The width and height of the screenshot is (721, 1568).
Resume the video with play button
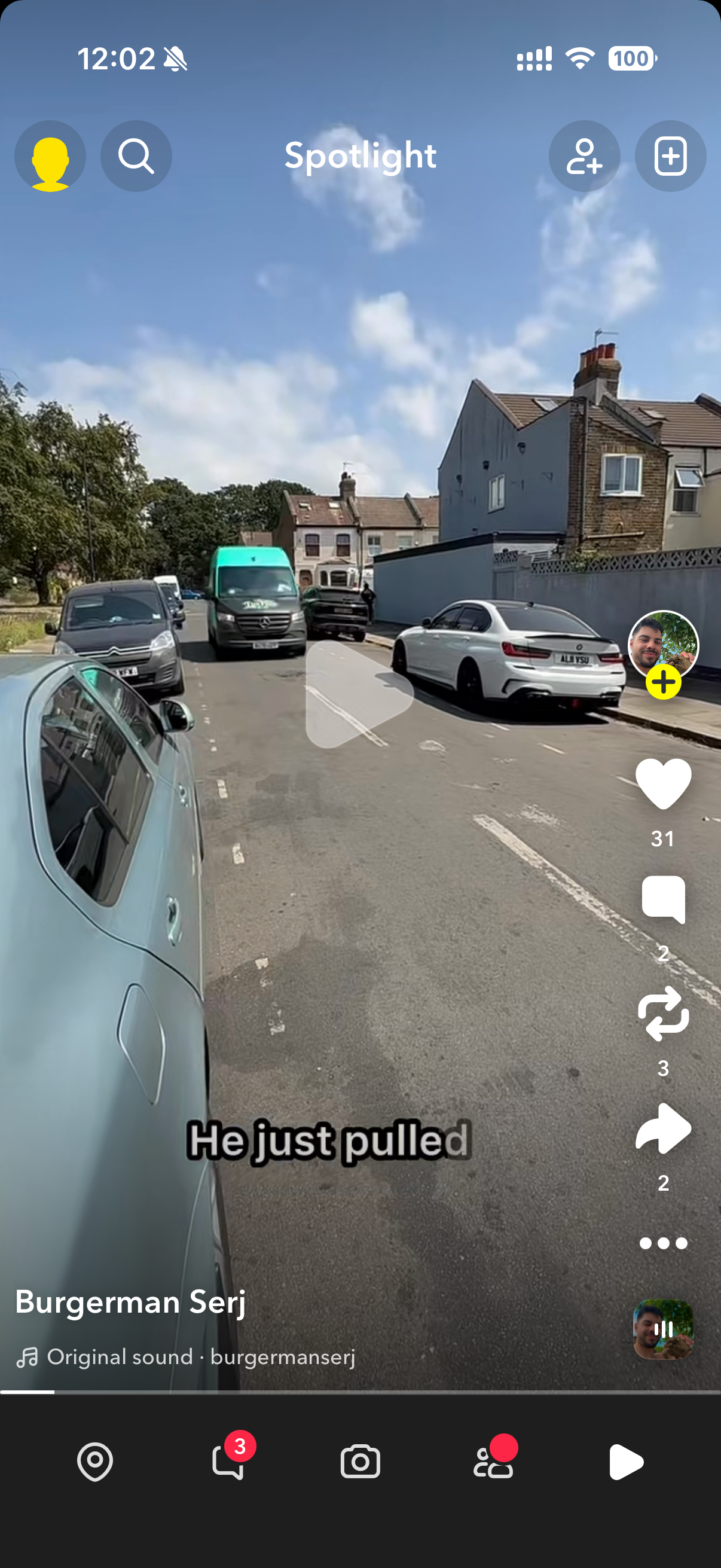point(359,694)
